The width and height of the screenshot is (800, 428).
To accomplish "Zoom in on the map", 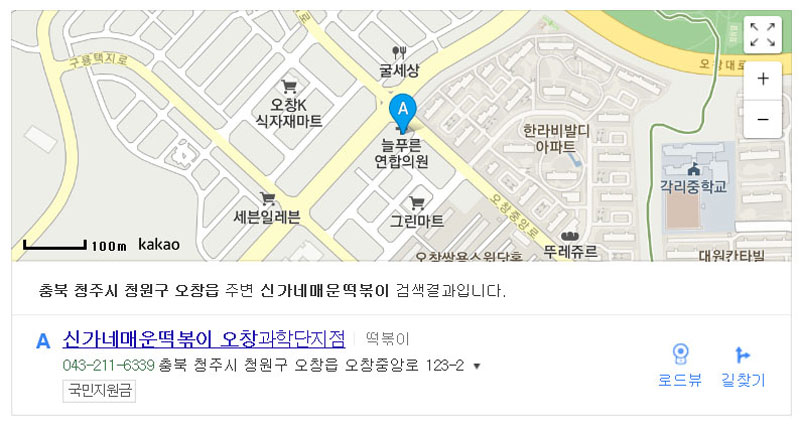I will [x=763, y=79].
